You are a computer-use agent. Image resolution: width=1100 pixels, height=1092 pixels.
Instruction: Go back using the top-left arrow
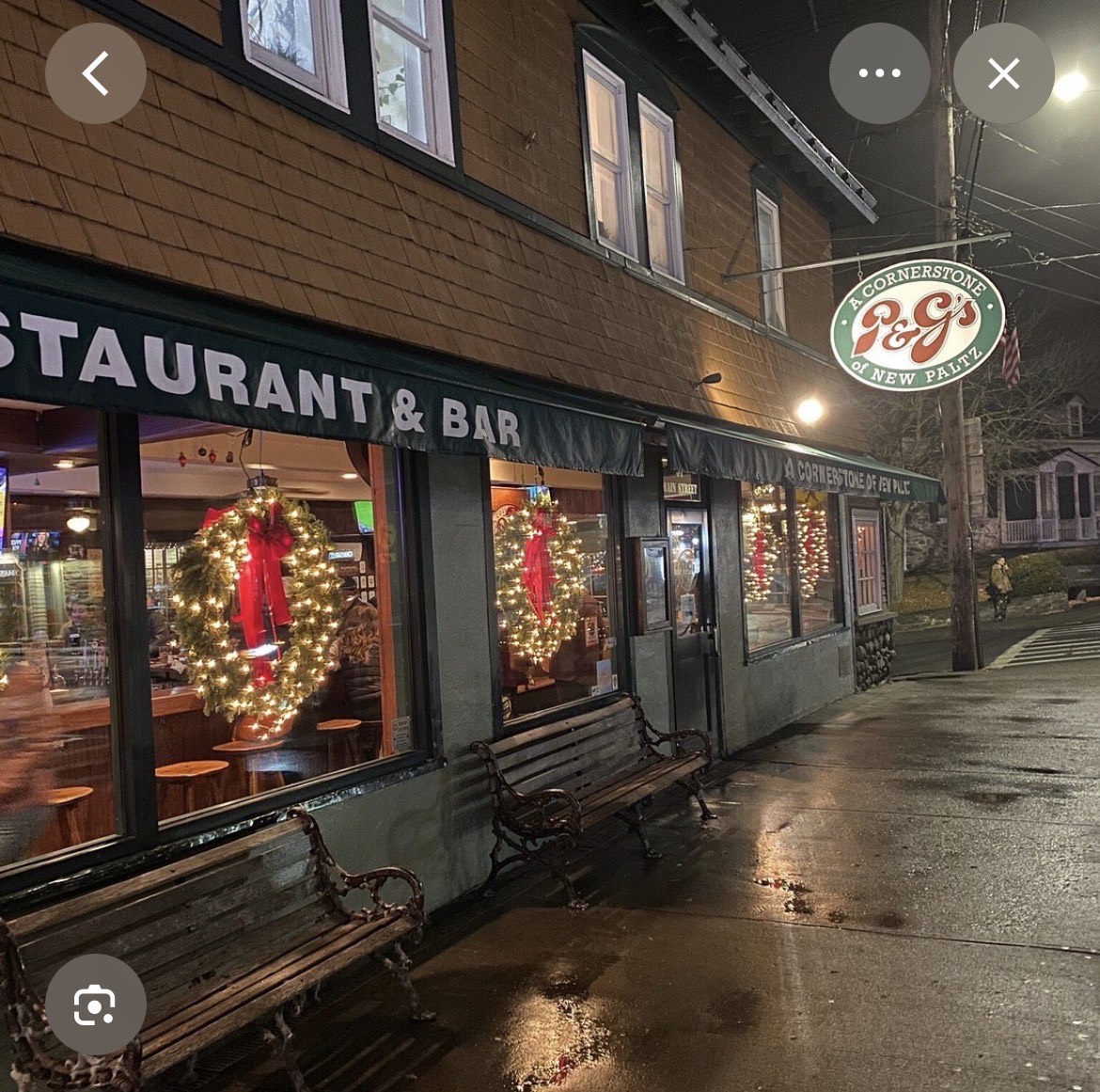pos(96,73)
